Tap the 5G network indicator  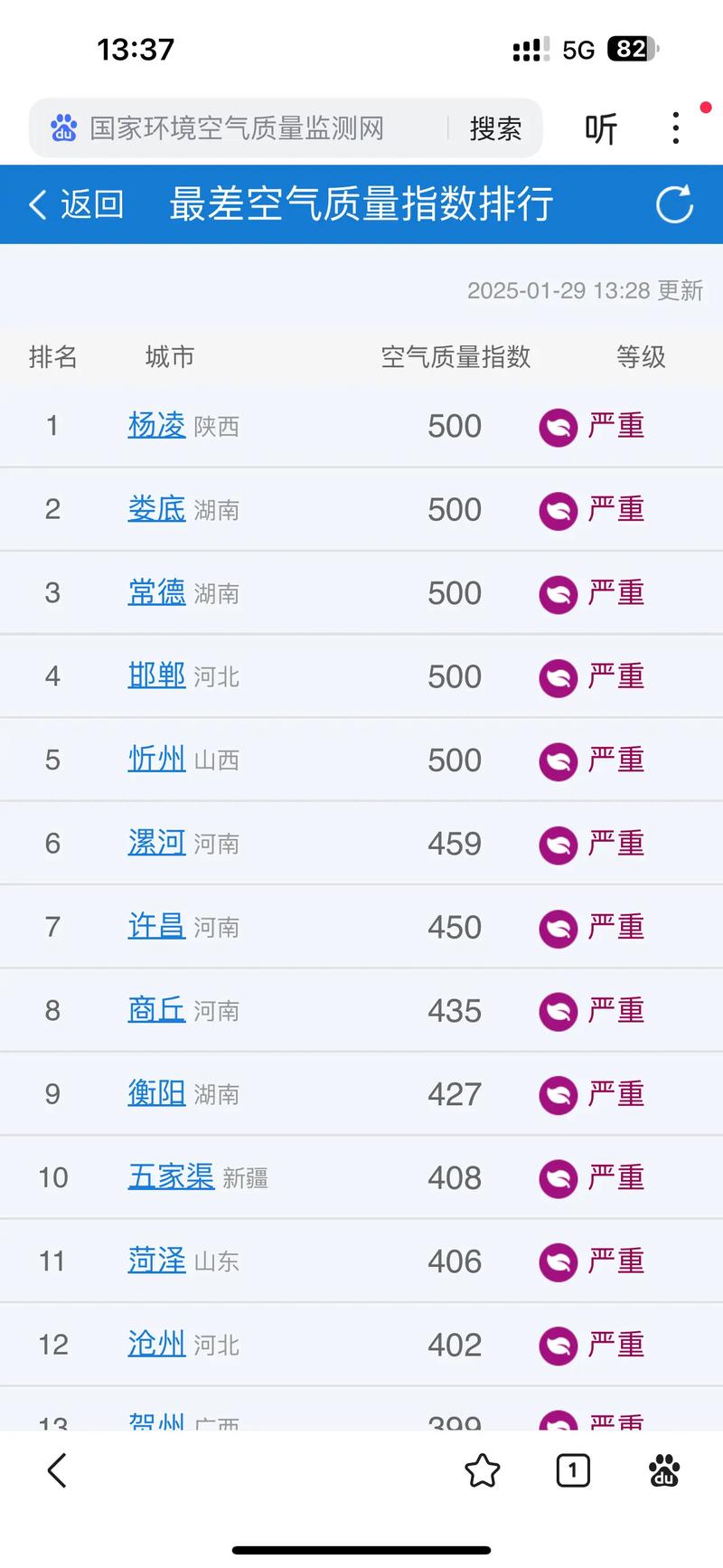[x=578, y=49]
